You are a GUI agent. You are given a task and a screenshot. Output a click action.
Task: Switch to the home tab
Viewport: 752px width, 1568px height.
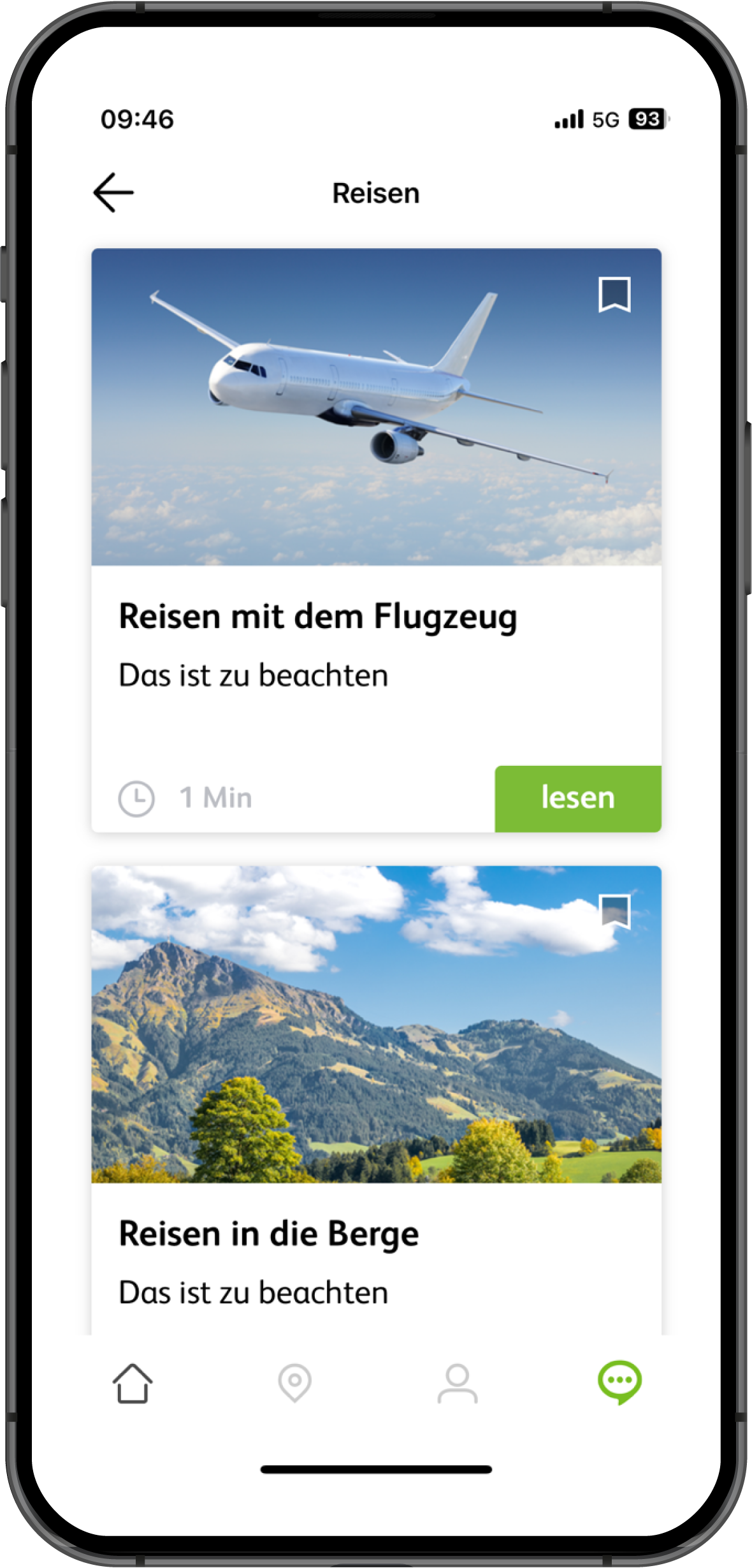(133, 1383)
